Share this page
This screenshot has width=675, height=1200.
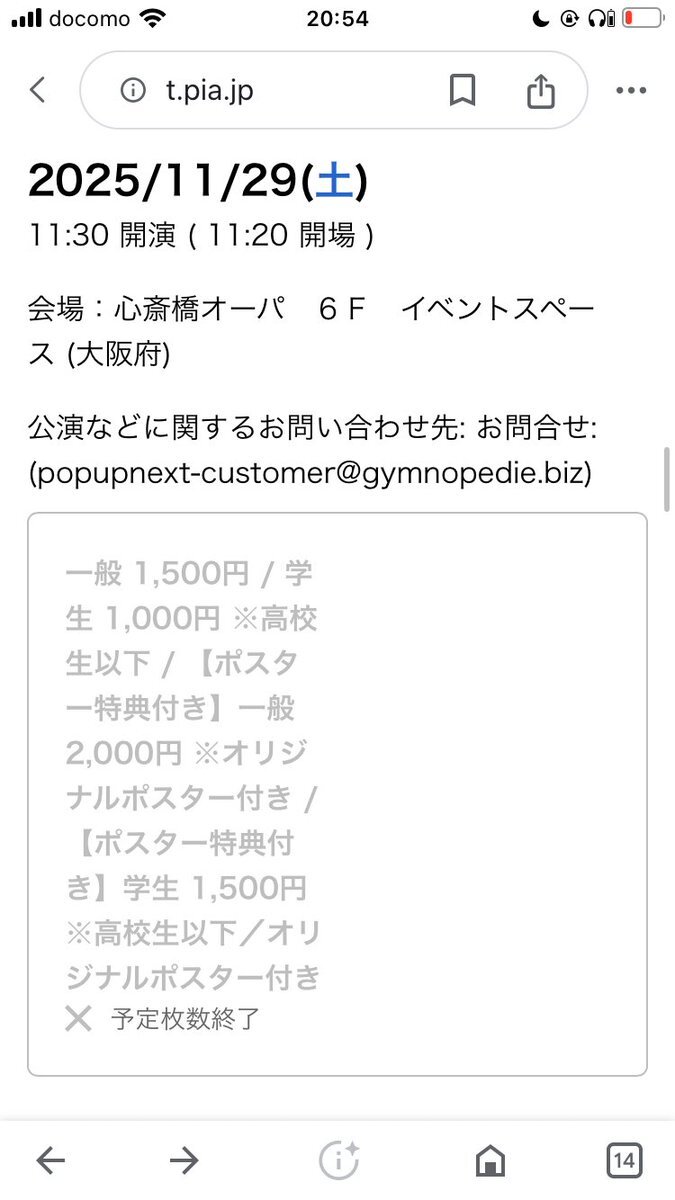[540, 91]
